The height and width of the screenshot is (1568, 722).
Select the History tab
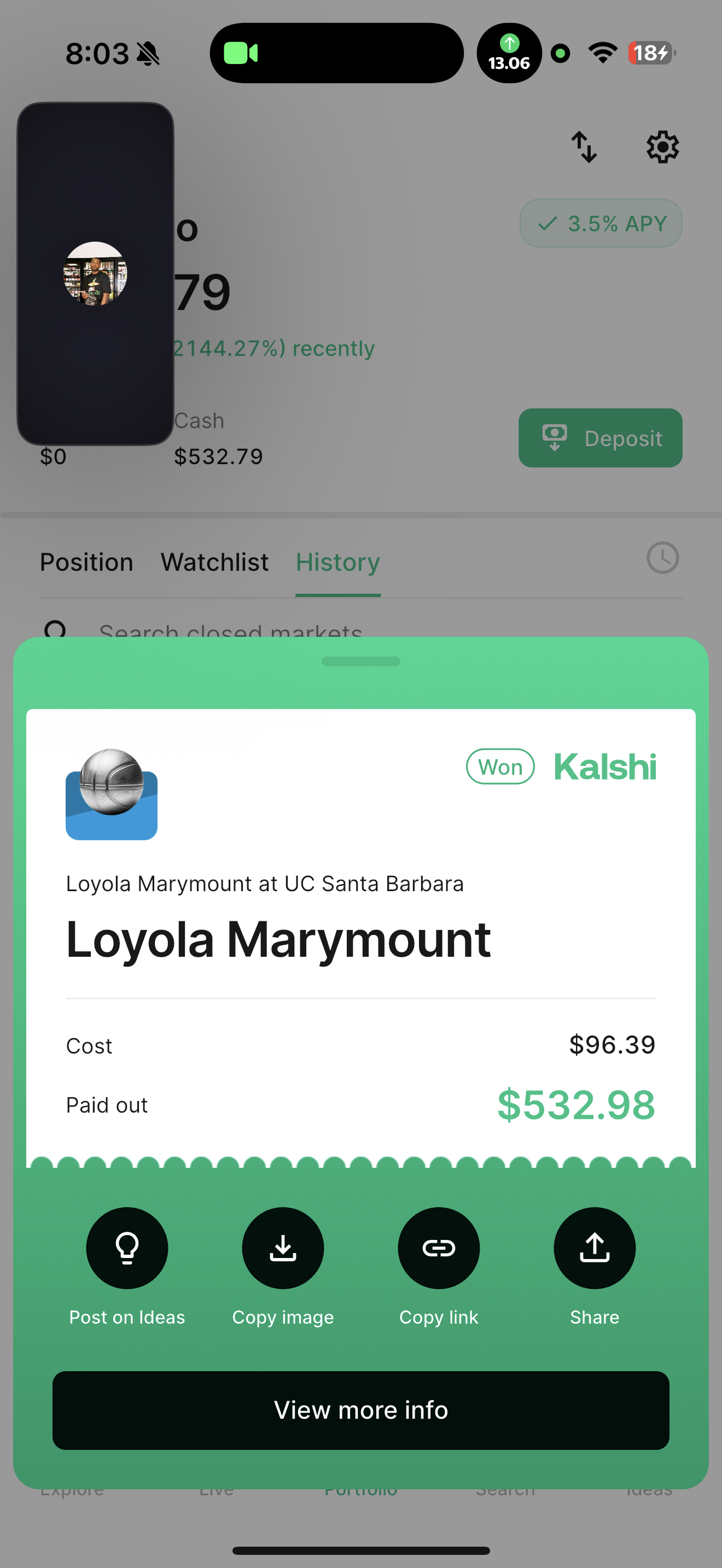(x=338, y=562)
